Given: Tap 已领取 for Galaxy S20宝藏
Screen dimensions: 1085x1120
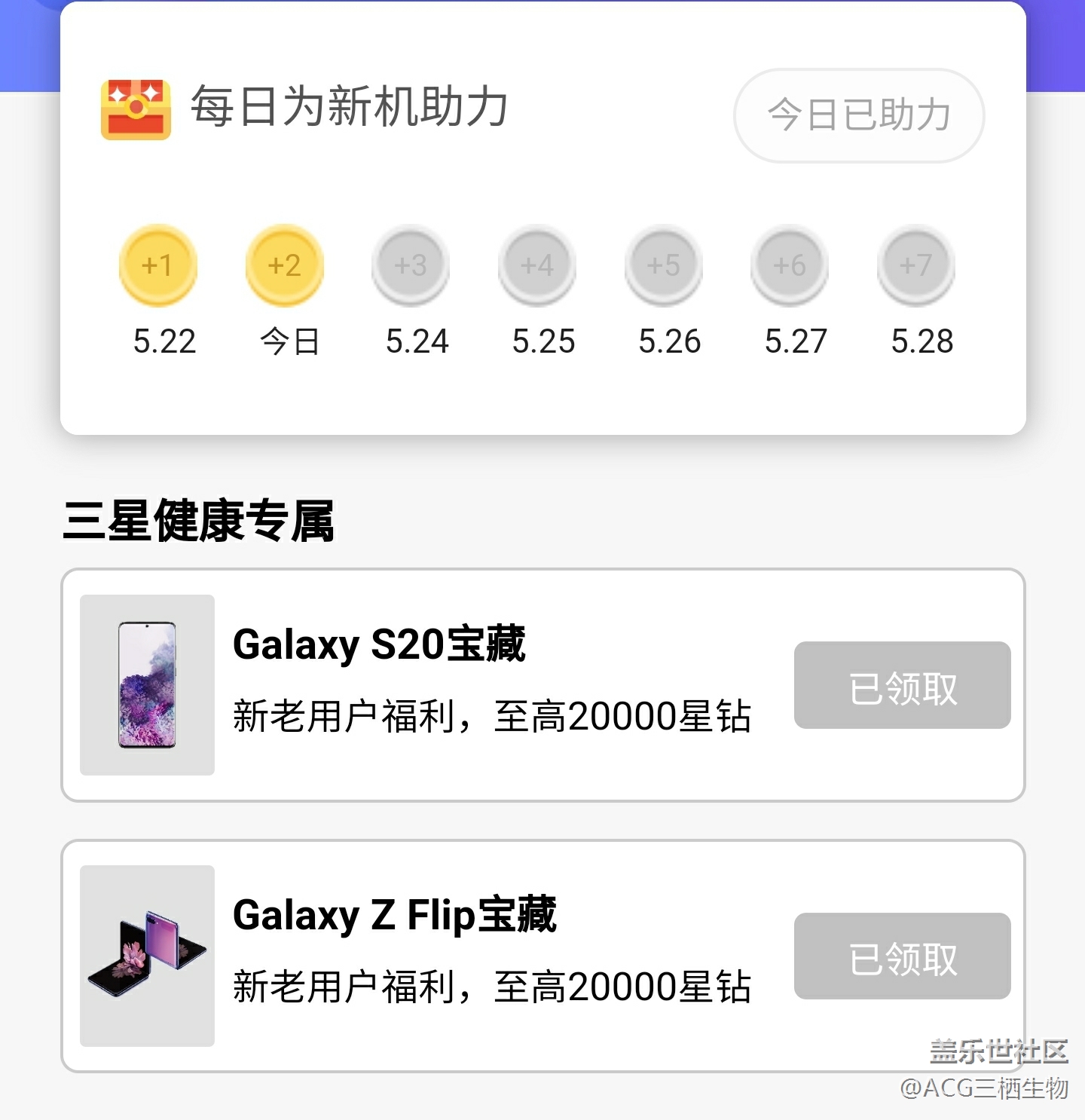Looking at the screenshot, I should (x=902, y=685).
